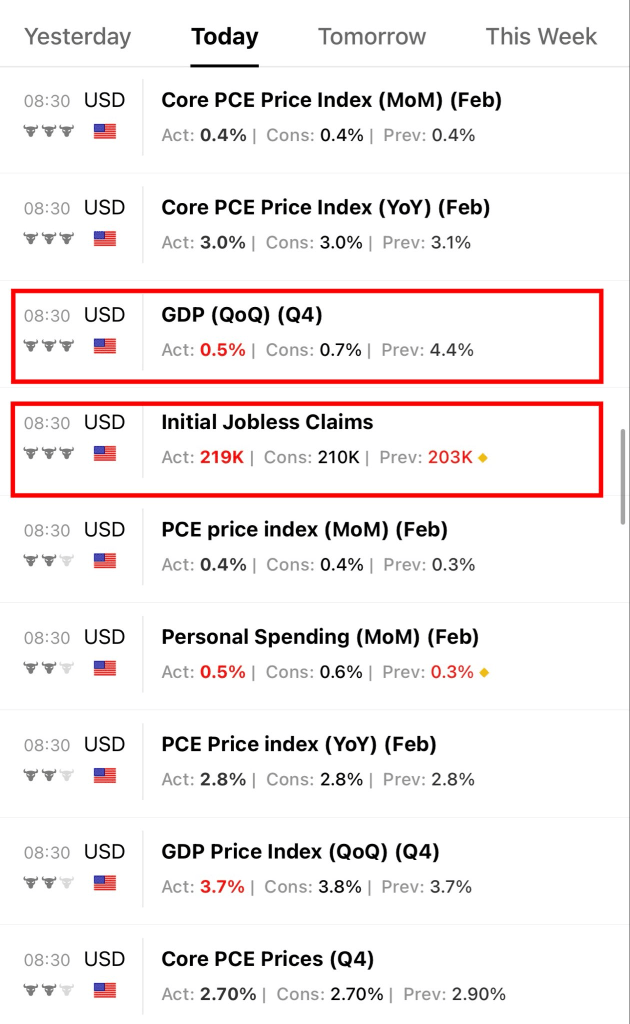Select the Today tab
Image resolution: width=630 pixels, height=1024 pixels.
click(x=225, y=37)
